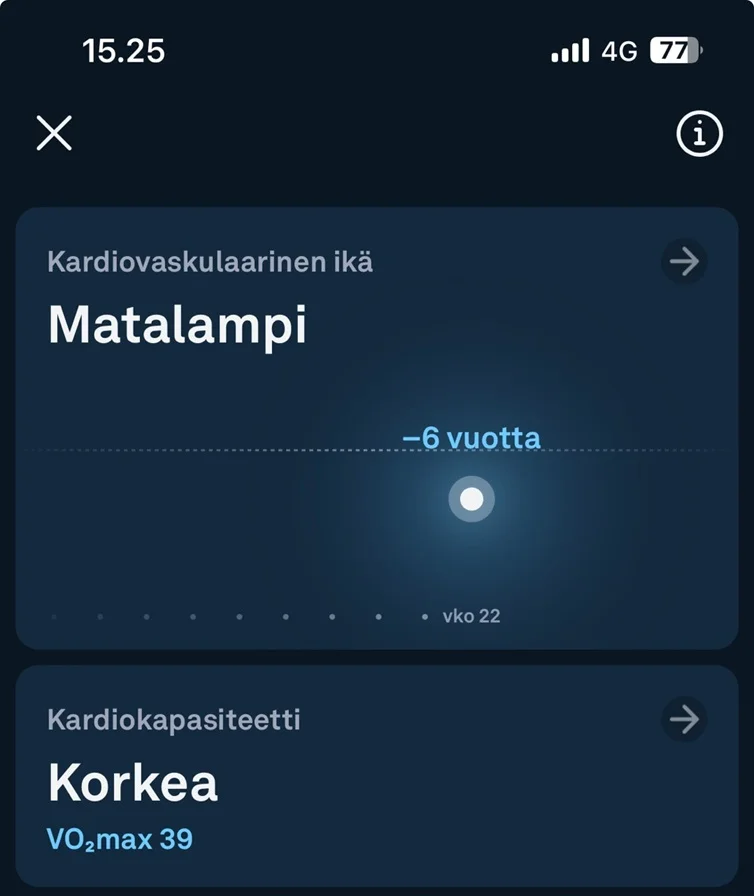754x896 pixels.
Task: Open Kardiokapasiteetti arrow
Action: [x=684, y=719]
